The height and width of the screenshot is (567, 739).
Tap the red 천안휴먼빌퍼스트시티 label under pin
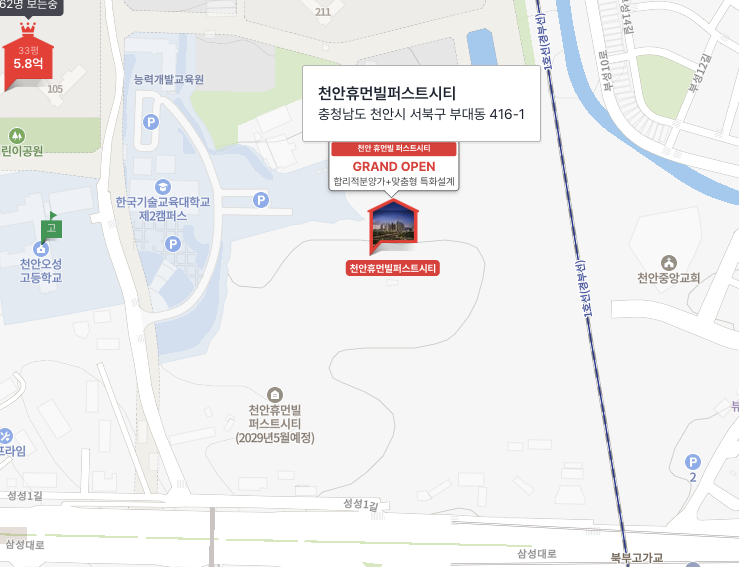pyautogui.click(x=393, y=268)
